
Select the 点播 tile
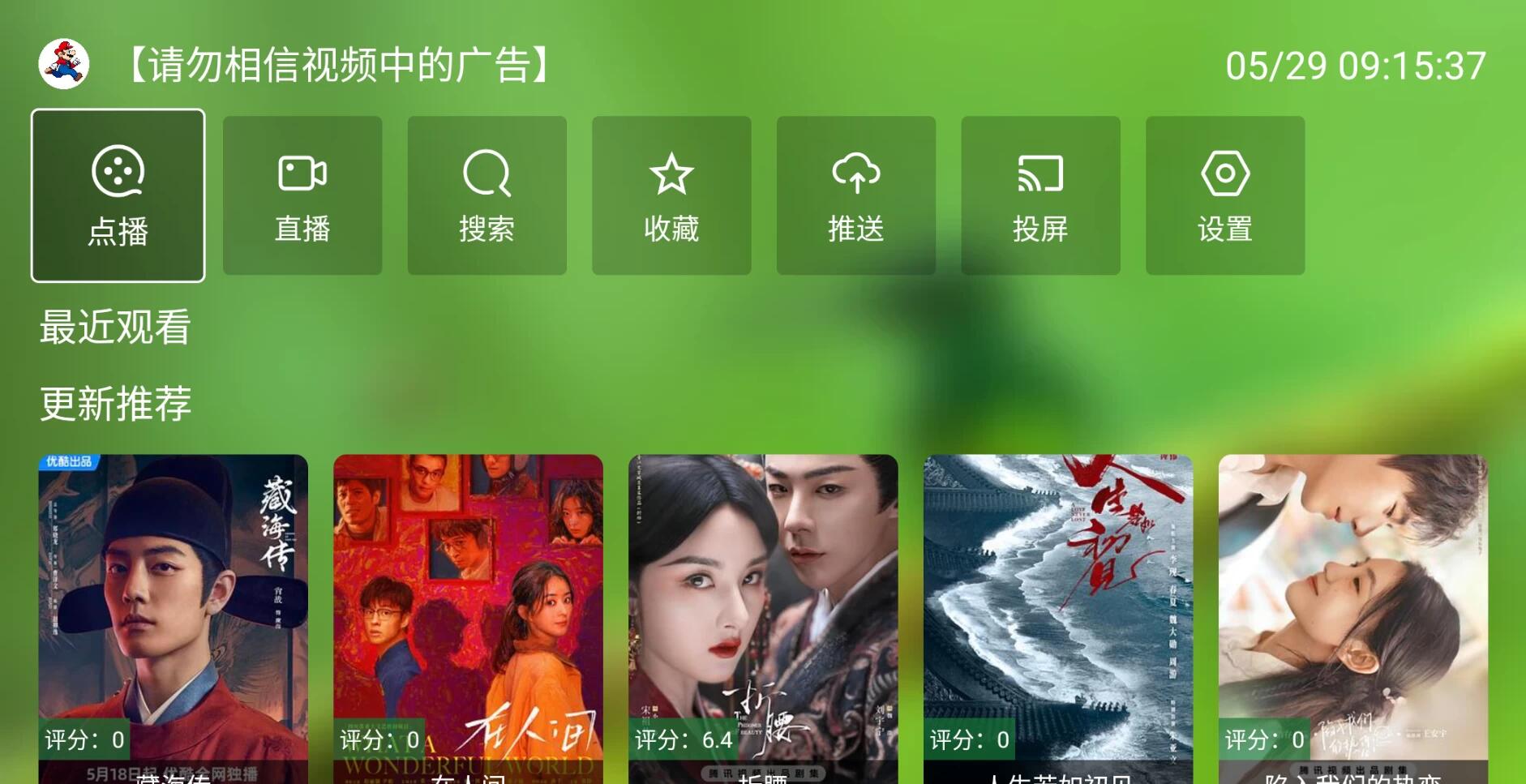(118, 195)
